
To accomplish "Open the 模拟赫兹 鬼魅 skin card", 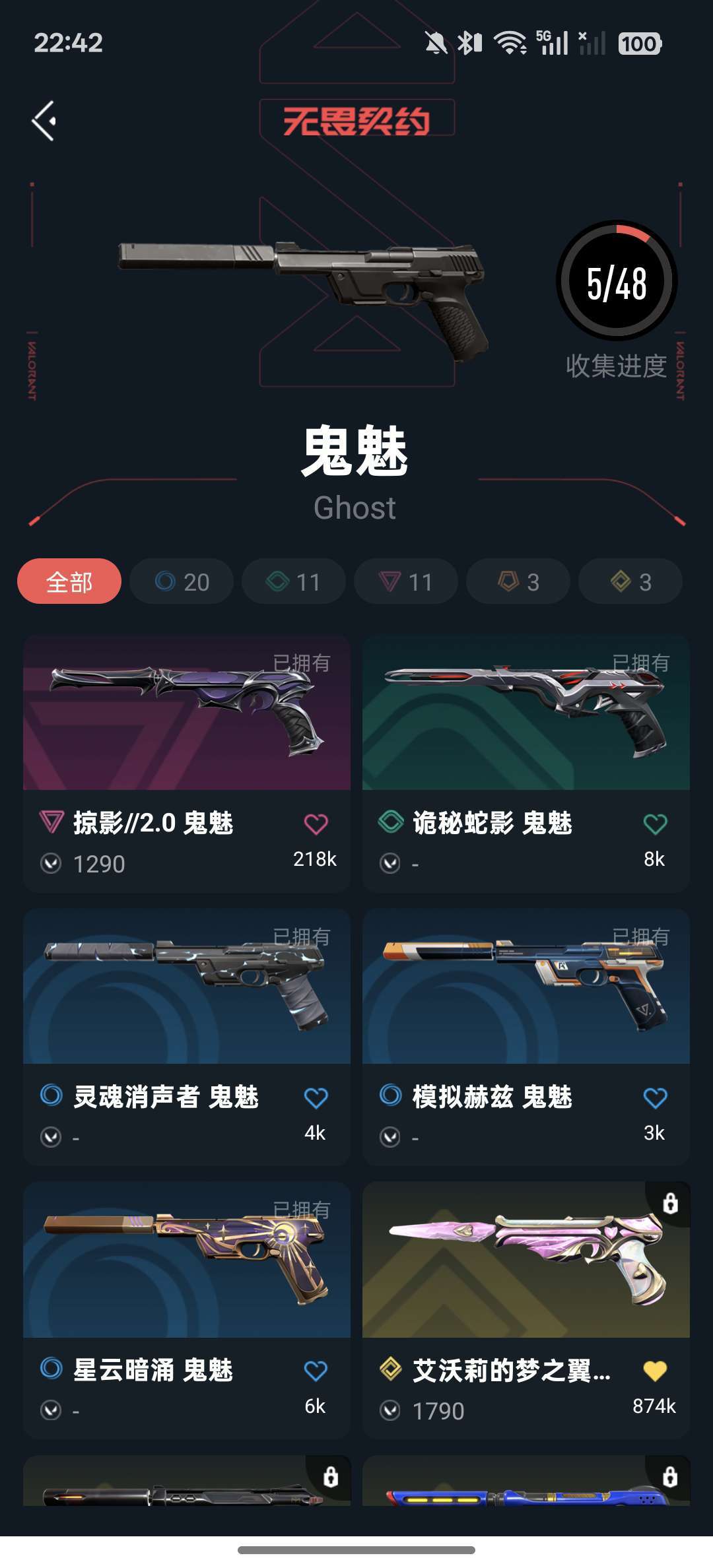I will tap(526, 1037).
